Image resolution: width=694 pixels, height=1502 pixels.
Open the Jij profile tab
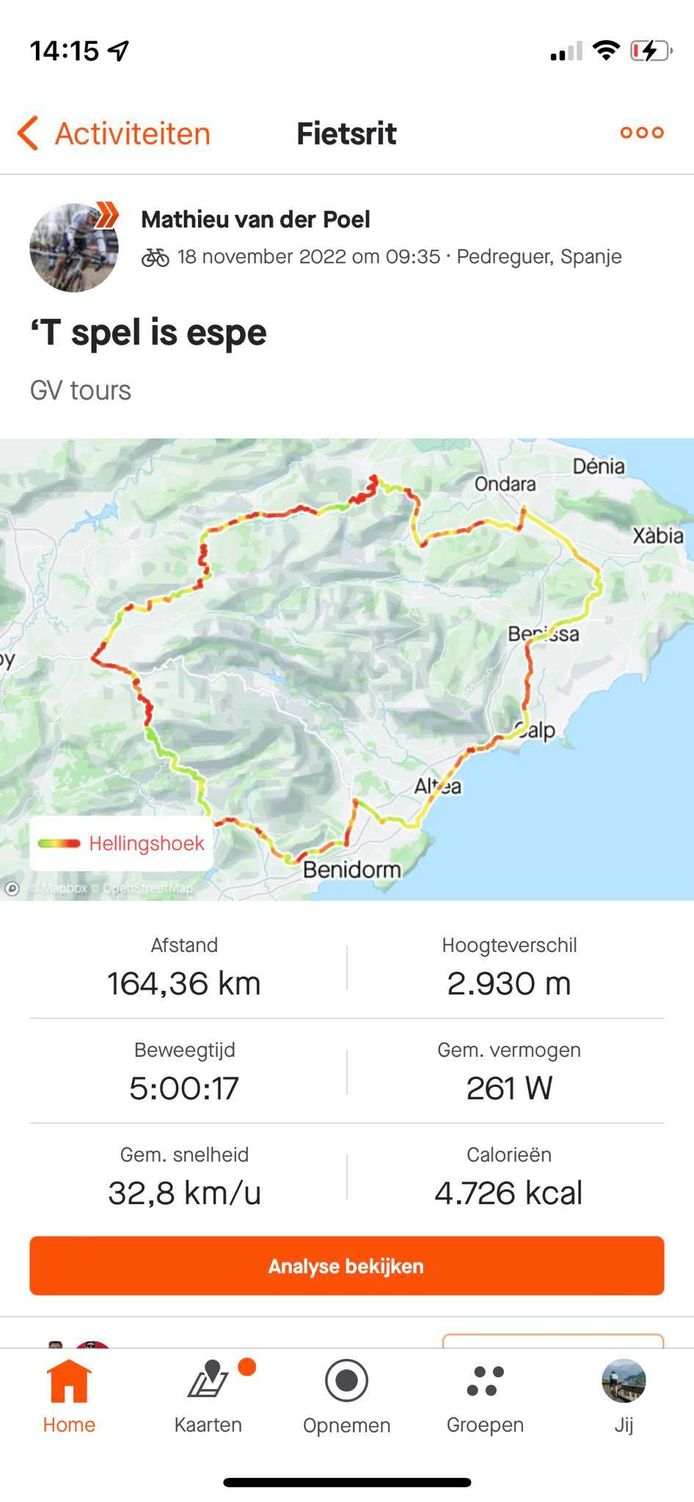tap(624, 1396)
